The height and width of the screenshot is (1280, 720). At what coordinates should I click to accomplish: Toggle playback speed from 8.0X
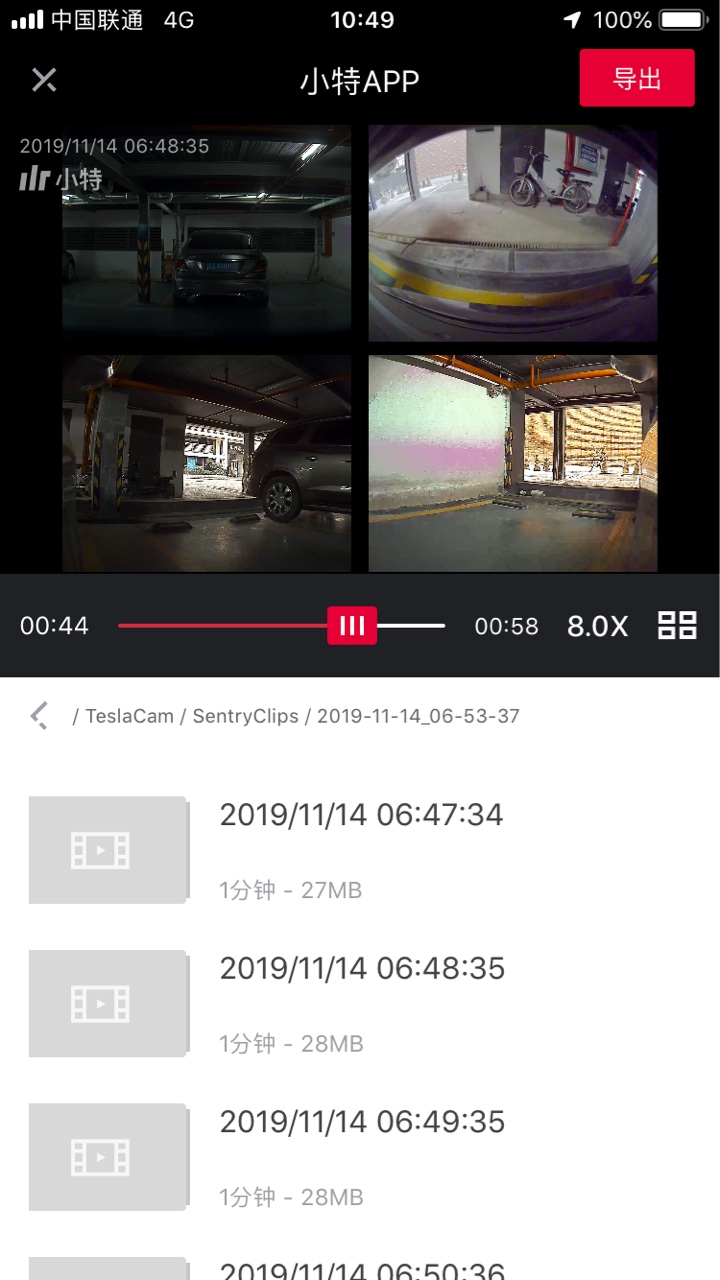(596, 625)
